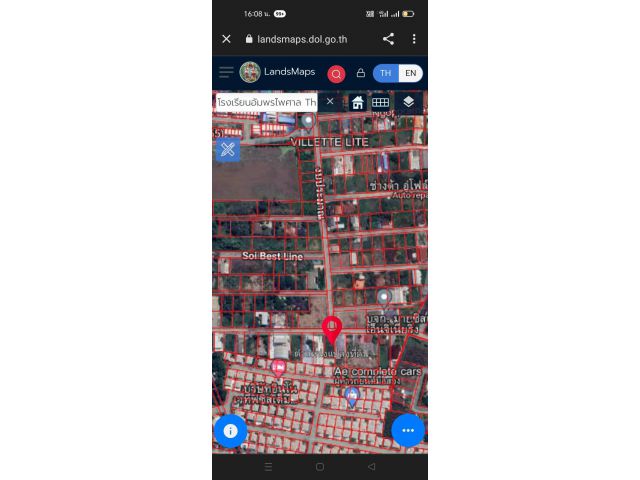Activate the measurement tool button
This screenshot has width=640, height=480.
[x=227, y=150]
